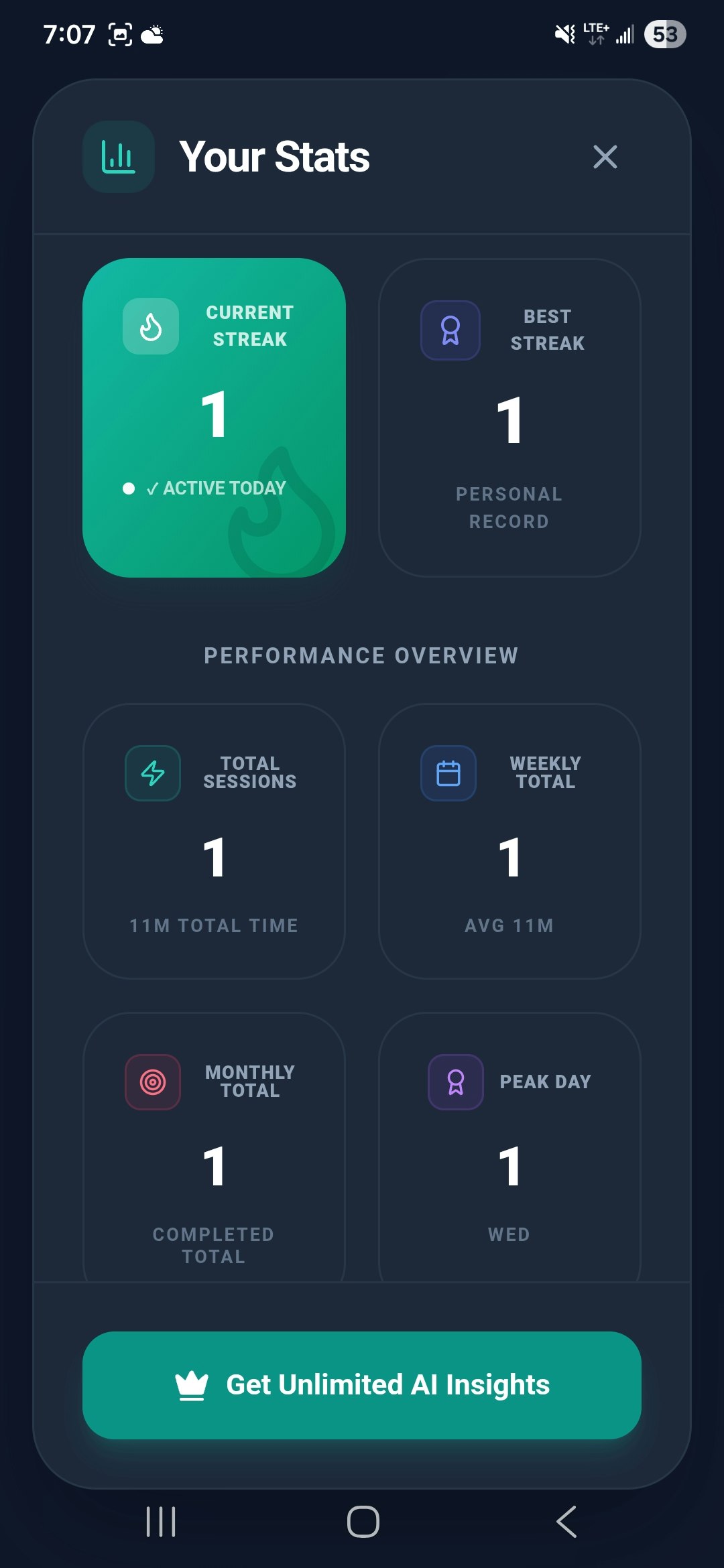Go back using the system back button
The height and width of the screenshot is (1568, 724).
[x=566, y=1522]
